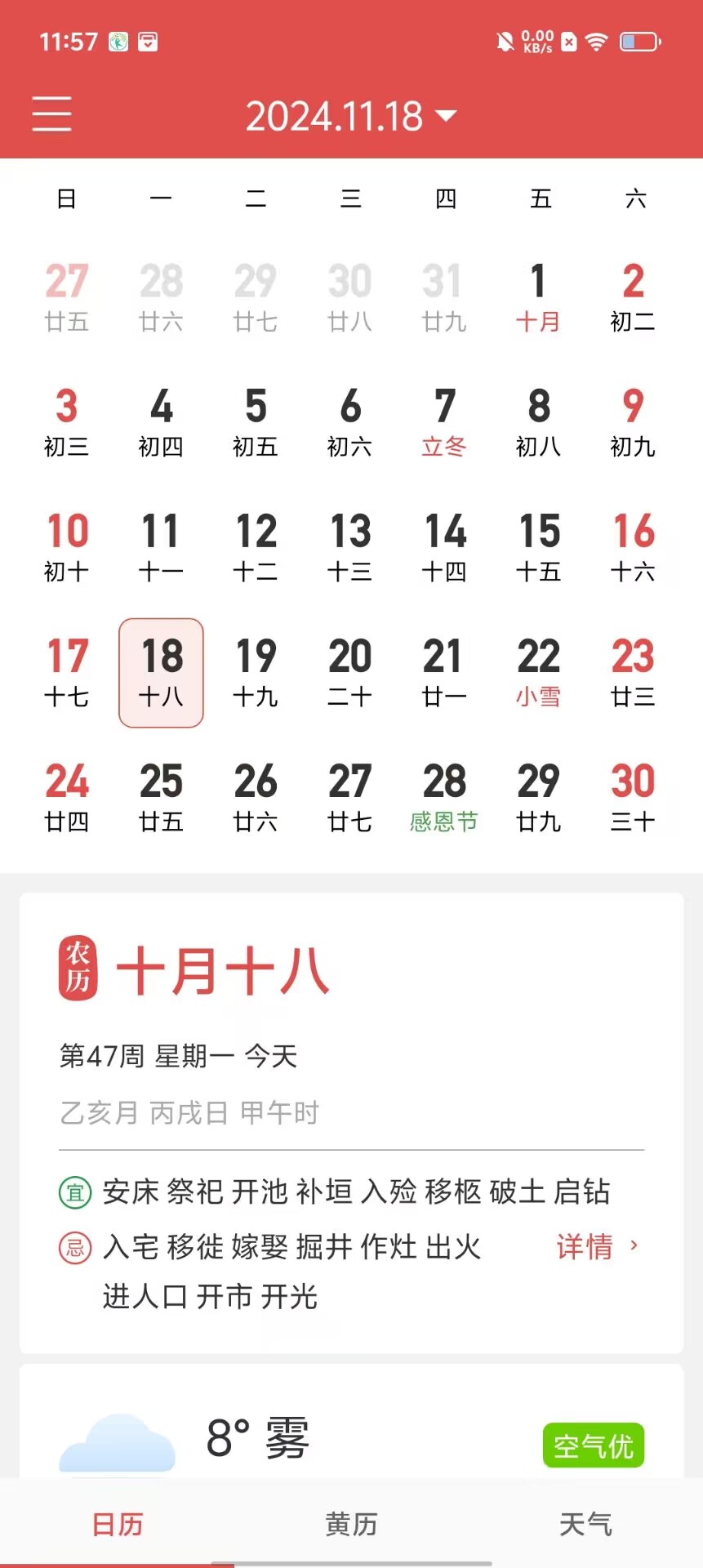
Task: Select November 1 on the calendar
Action: pyautogui.click(x=538, y=297)
